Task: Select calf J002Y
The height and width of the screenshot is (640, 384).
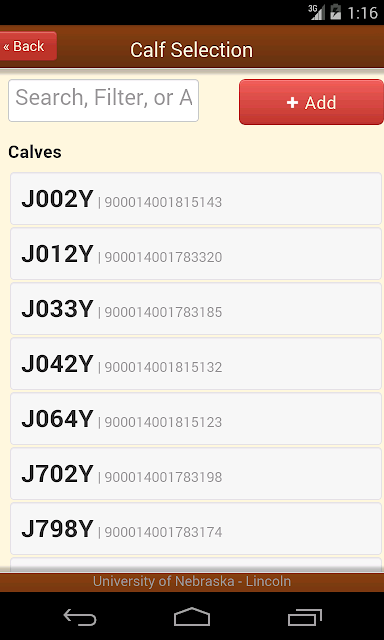Action: [x=196, y=199]
